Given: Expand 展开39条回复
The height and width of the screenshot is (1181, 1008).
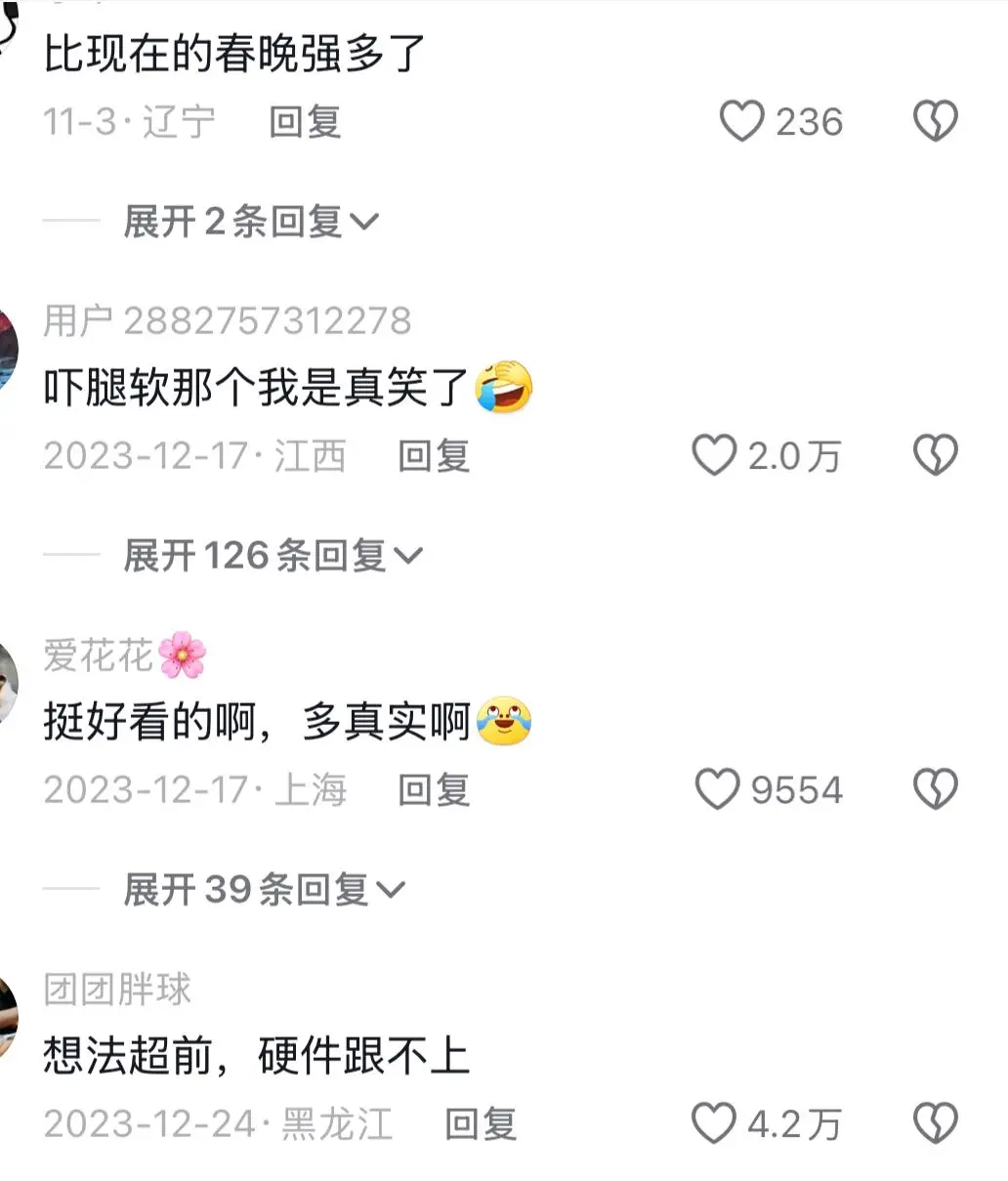Looking at the screenshot, I should coord(264,889).
